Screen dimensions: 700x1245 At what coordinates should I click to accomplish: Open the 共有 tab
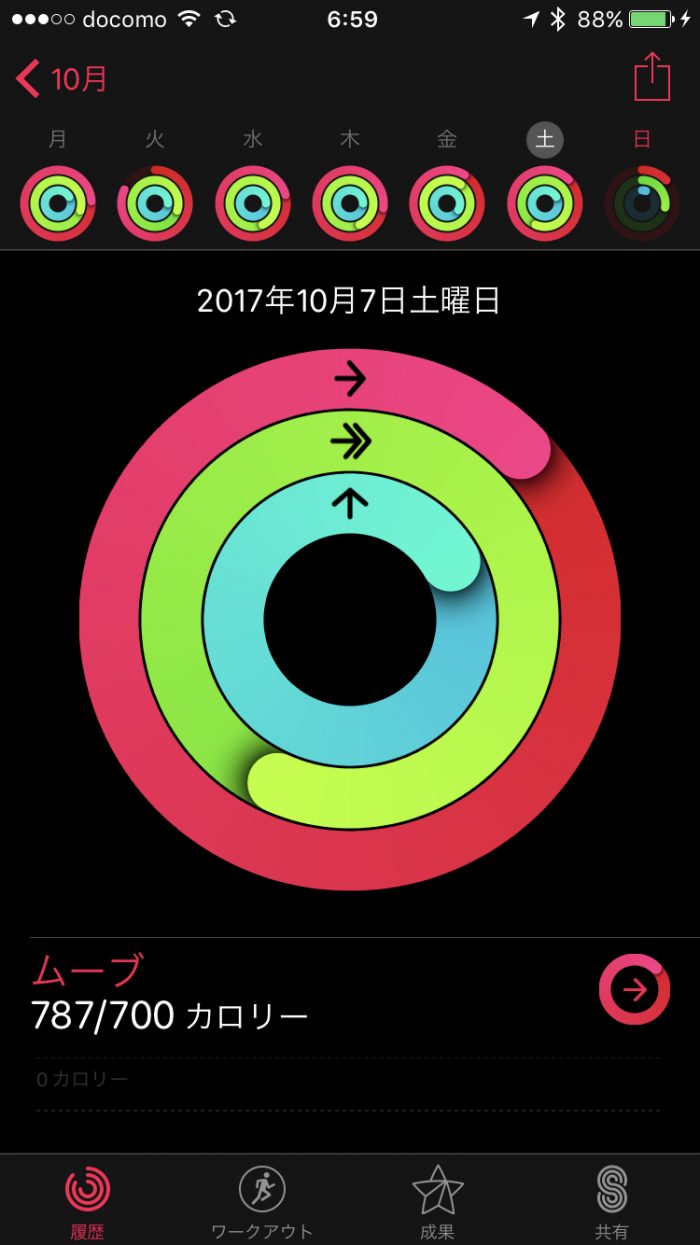click(611, 1200)
